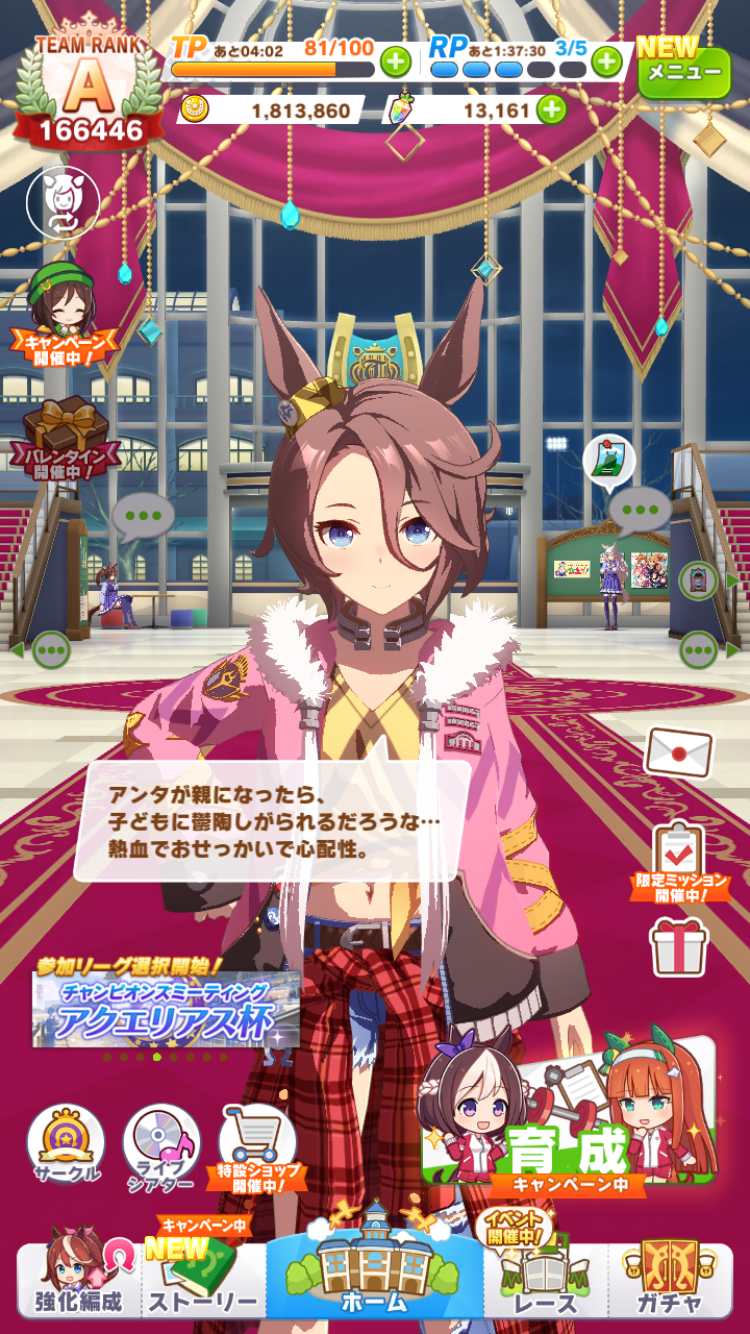Viewport: 750px width, 1334px height.
Task: Open 限定ミッション limited missions
Action: click(x=679, y=861)
